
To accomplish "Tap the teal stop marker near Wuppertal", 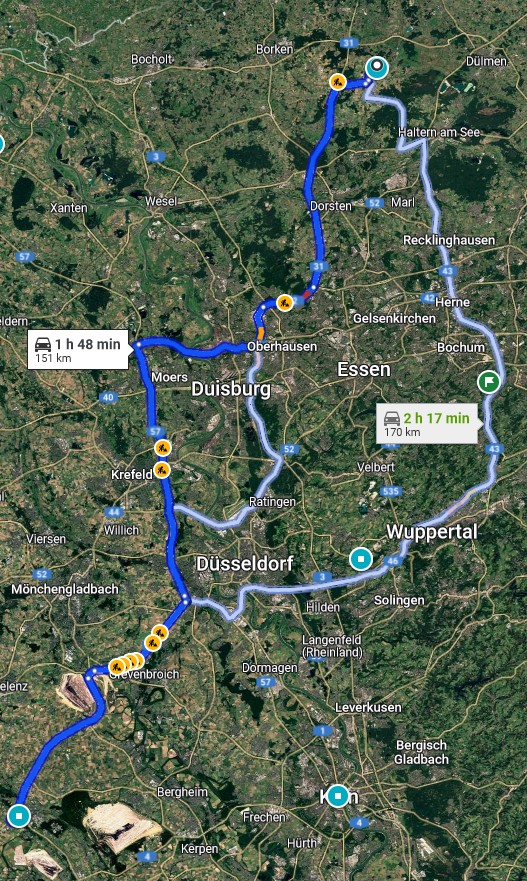I will click(x=361, y=559).
